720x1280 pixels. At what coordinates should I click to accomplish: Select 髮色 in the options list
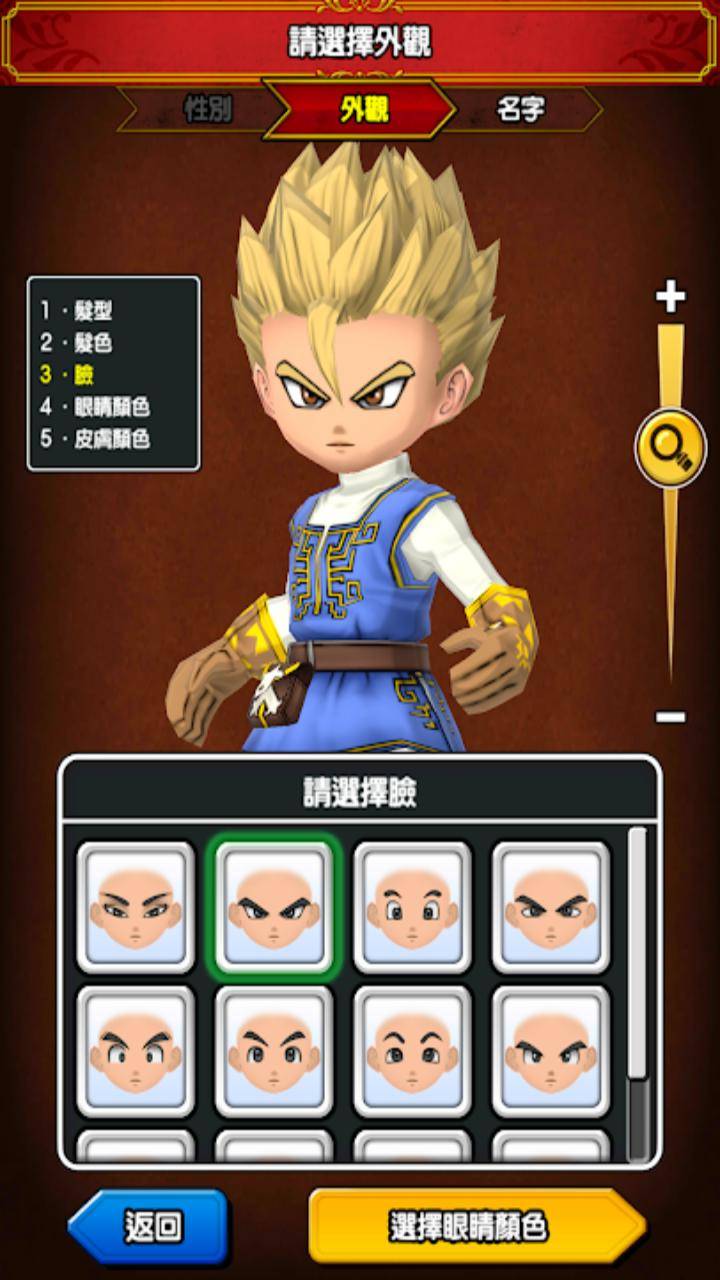point(90,343)
